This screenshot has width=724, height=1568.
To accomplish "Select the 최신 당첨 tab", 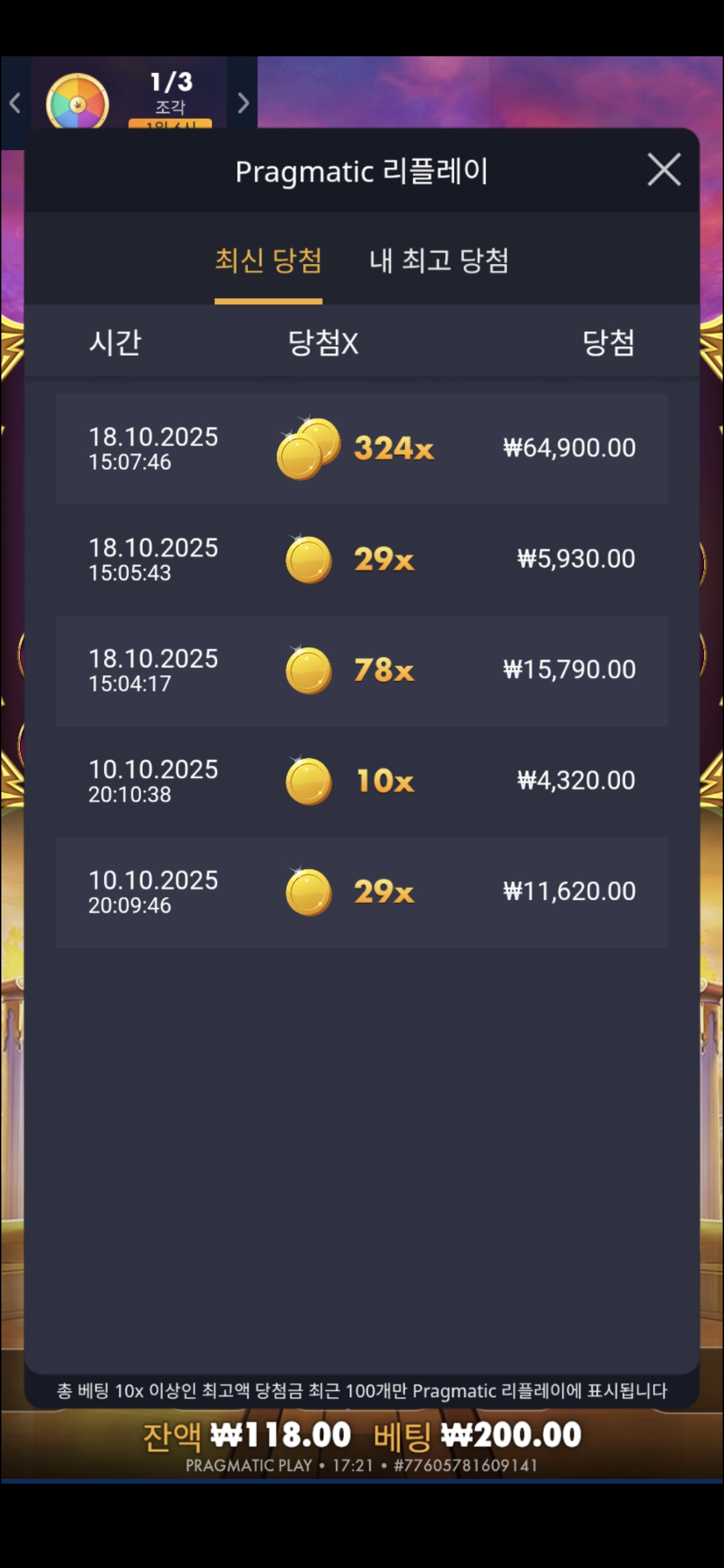I will 268,261.
